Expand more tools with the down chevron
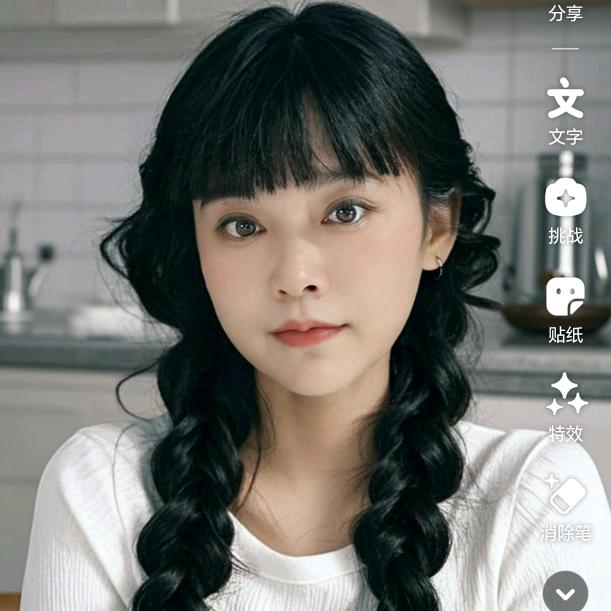The image size is (611, 611). click(566, 590)
